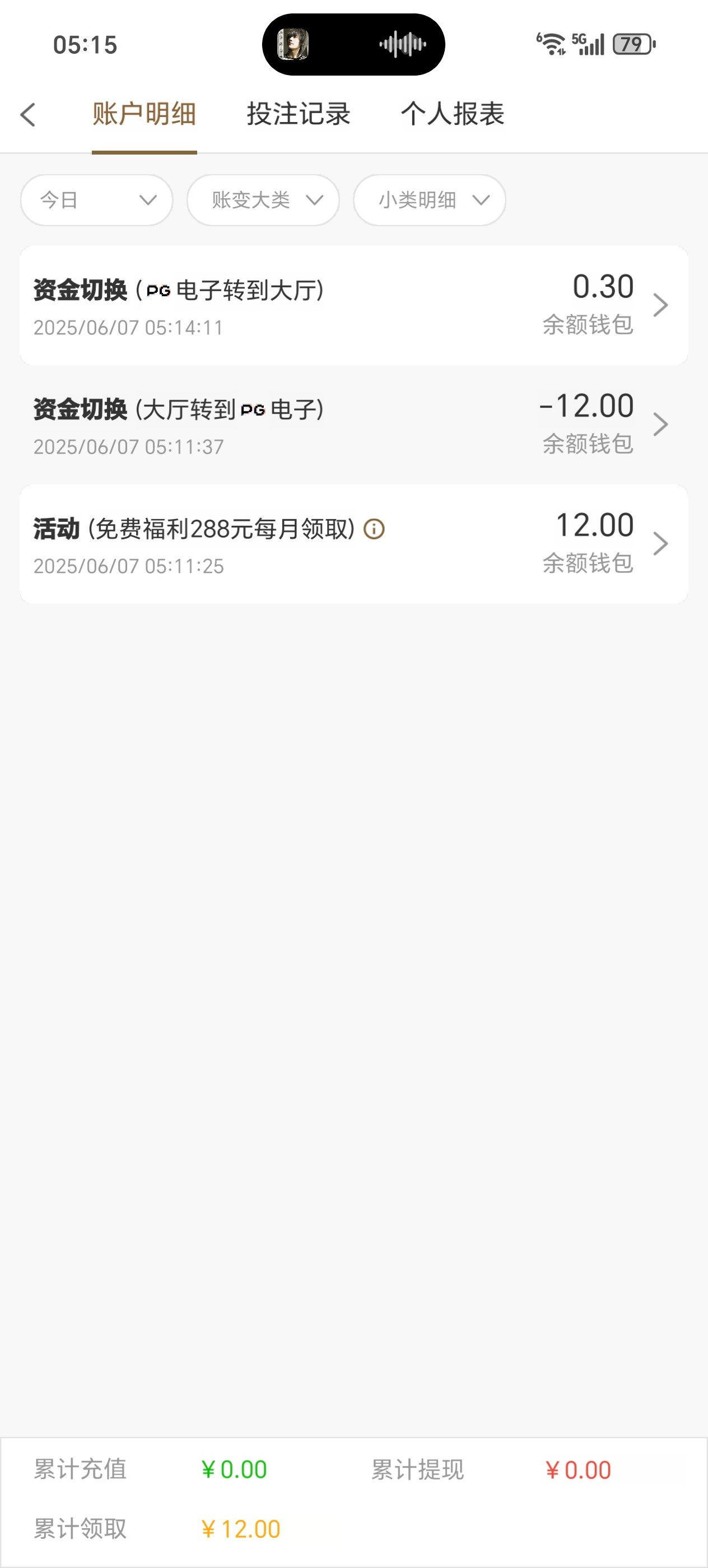Screen dimensions: 708x1568
Task: Select the 账户明细 tab
Action: tap(145, 114)
